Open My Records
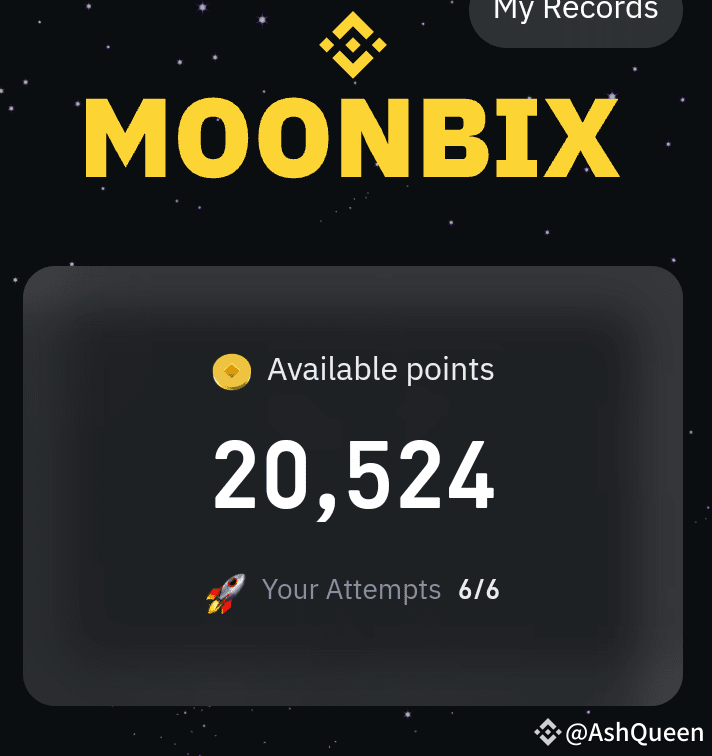Viewport: 712px width, 756px height. point(575,15)
